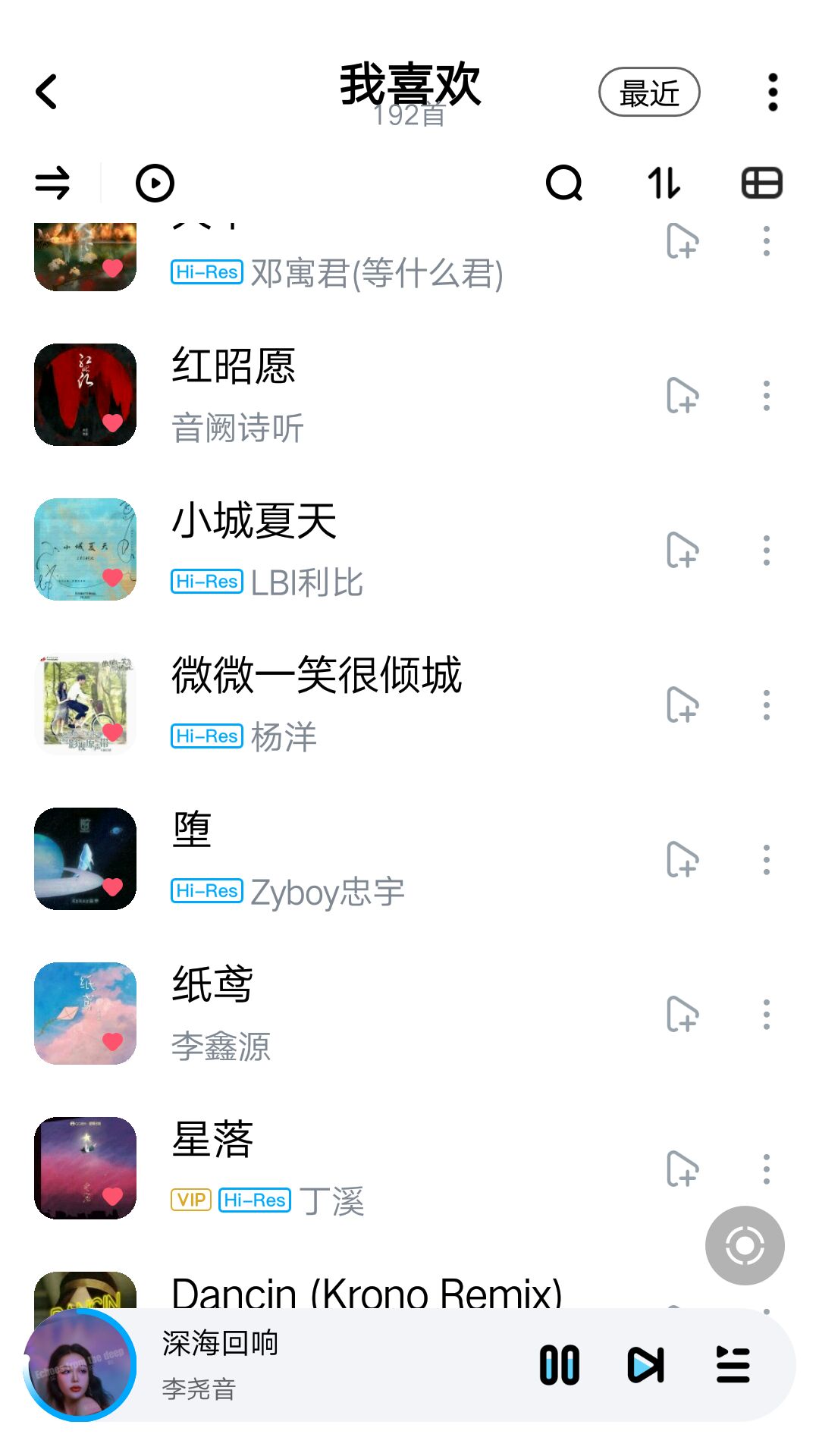Open more options for 红昭愿
The height and width of the screenshot is (1456, 819).
pyautogui.click(x=767, y=396)
